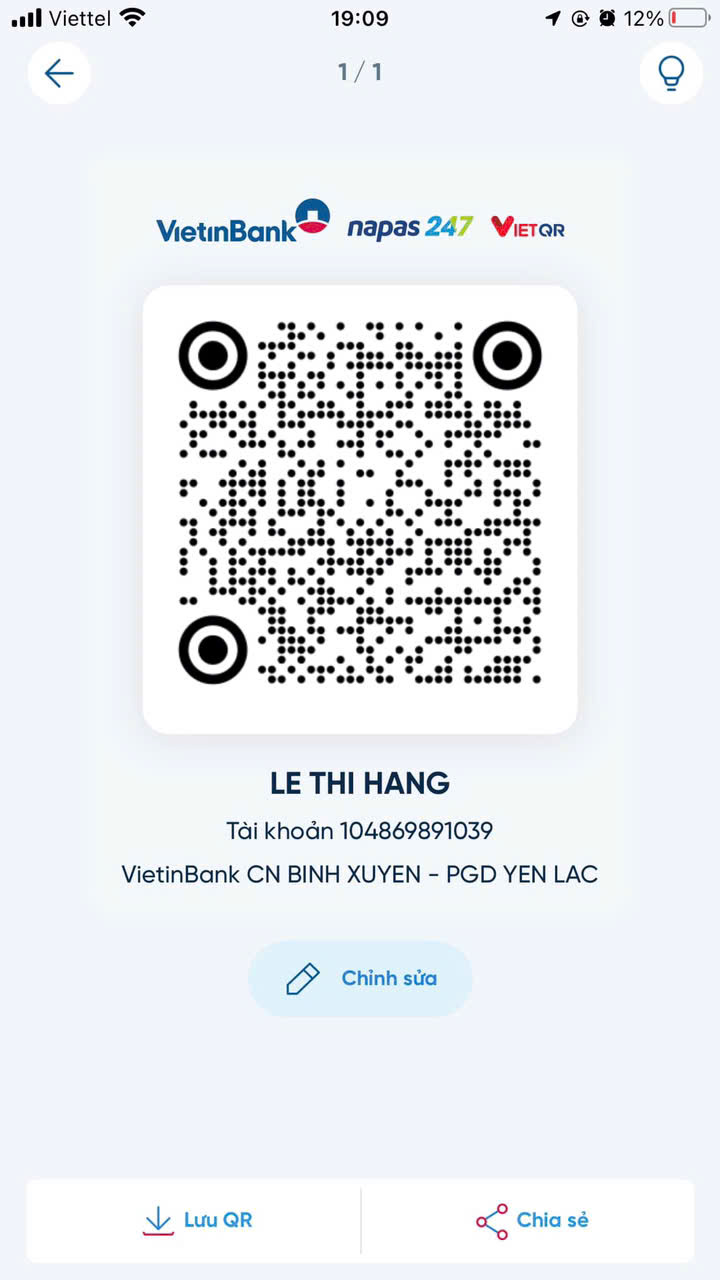
Task: Go back using the arrow icon
Action: click(59, 73)
